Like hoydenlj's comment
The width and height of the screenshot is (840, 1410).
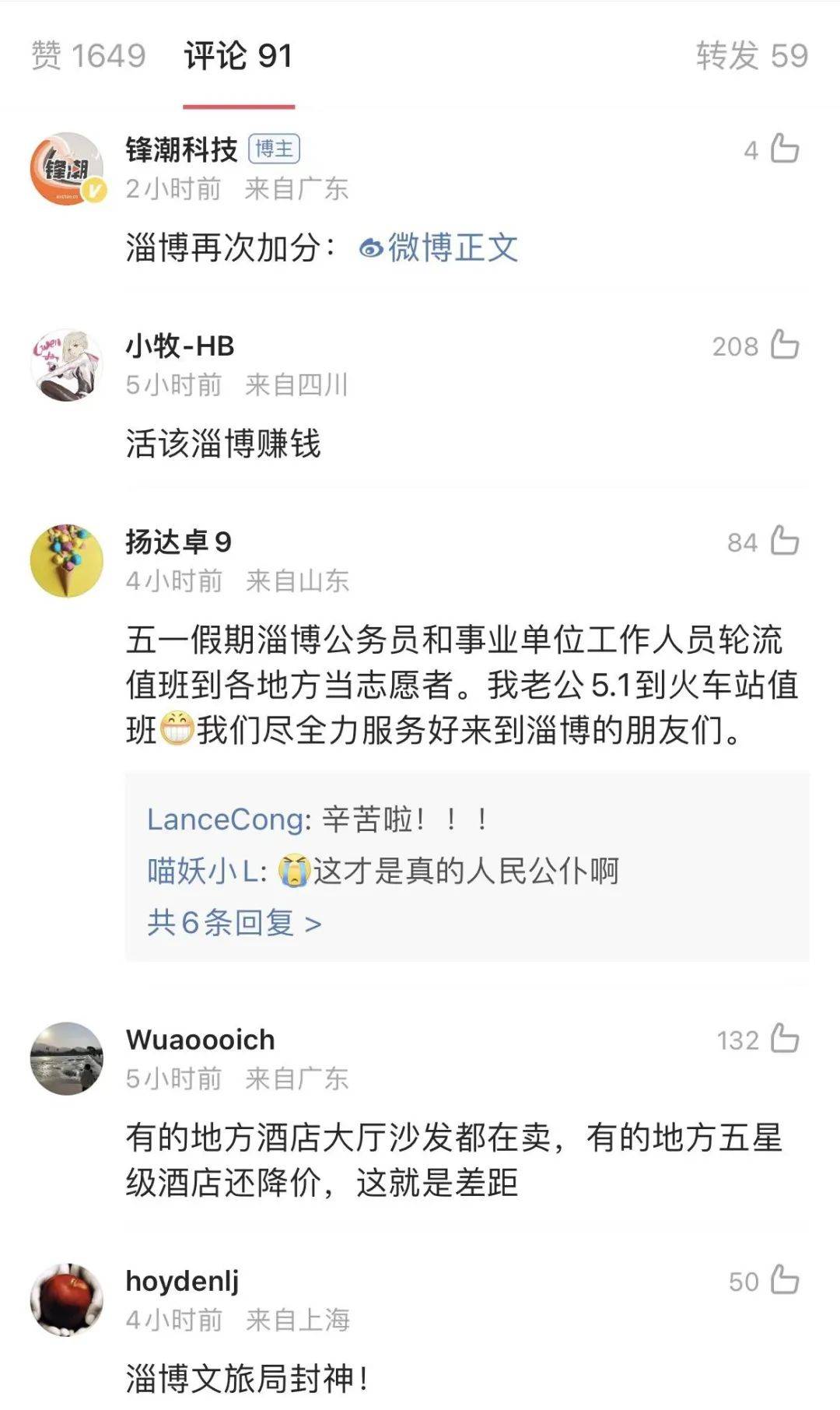click(x=784, y=1281)
